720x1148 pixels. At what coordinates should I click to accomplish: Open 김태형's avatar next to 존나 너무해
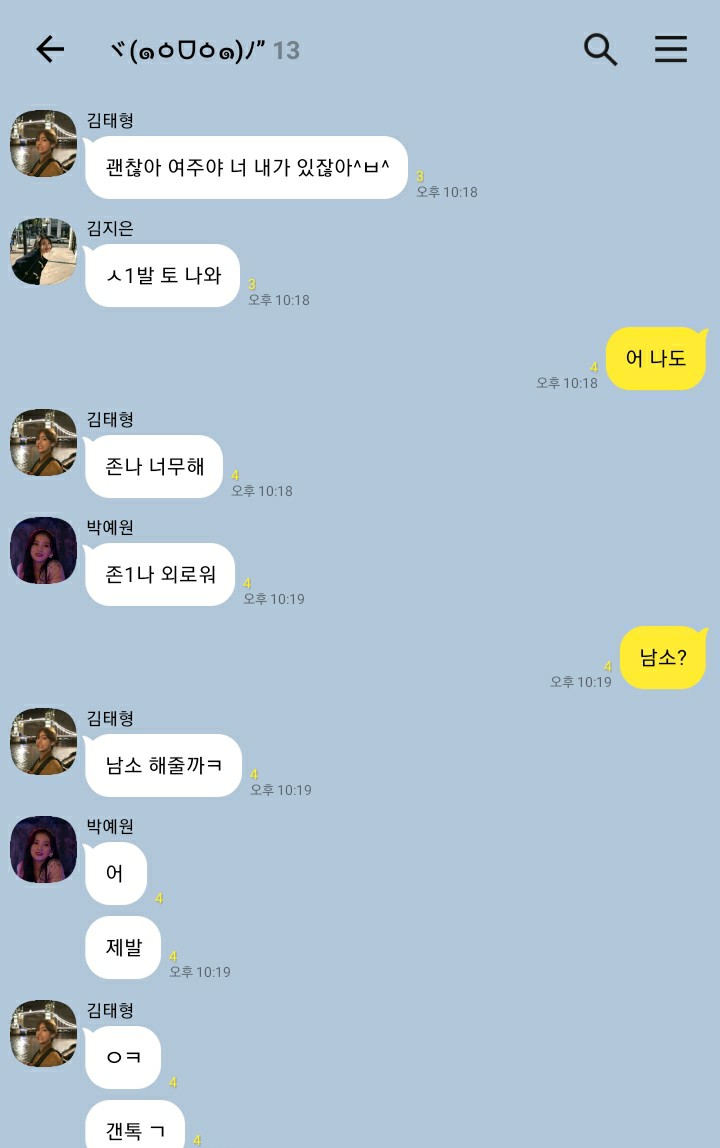click(x=43, y=443)
